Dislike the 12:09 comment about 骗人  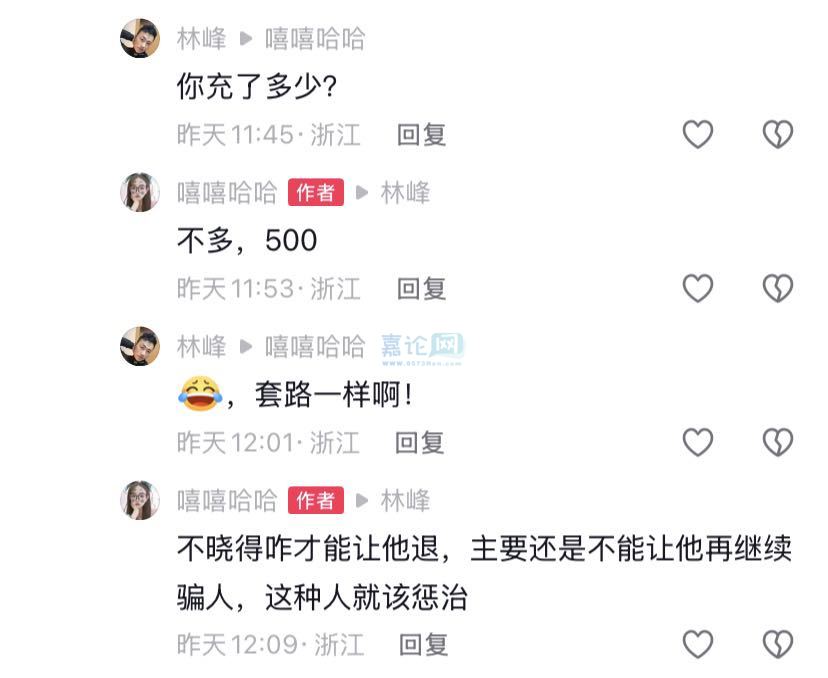tap(777, 644)
